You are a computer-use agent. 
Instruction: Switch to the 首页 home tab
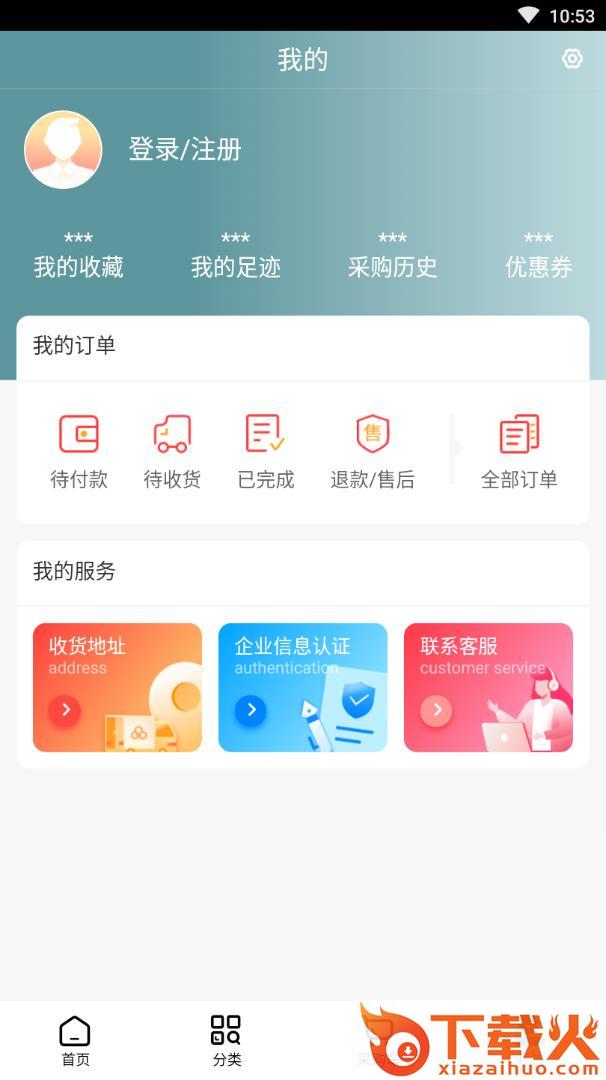[75, 1040]
